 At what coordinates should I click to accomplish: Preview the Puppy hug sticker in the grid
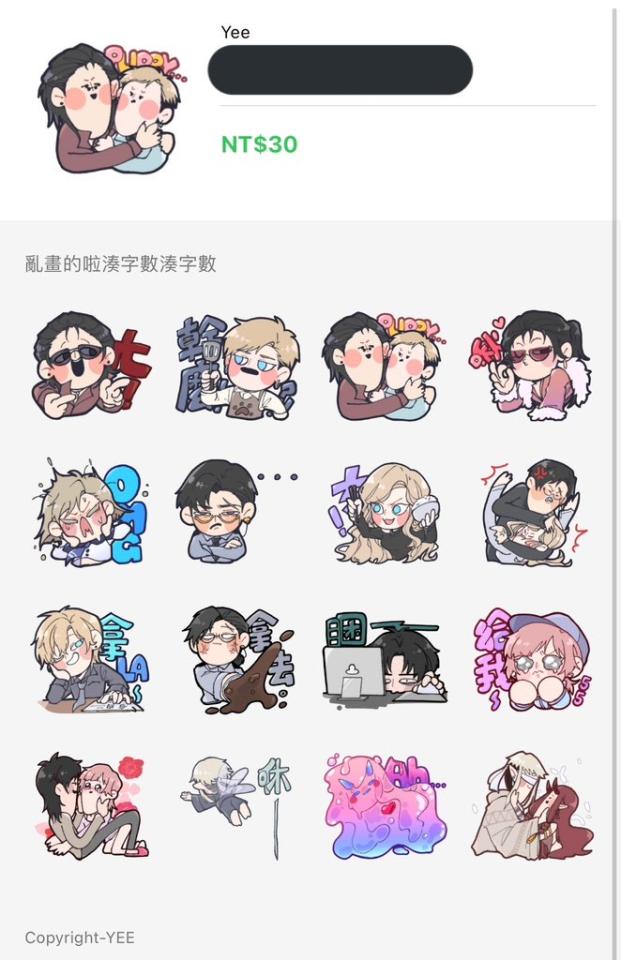pyautogui.click(x=381, y=365)
